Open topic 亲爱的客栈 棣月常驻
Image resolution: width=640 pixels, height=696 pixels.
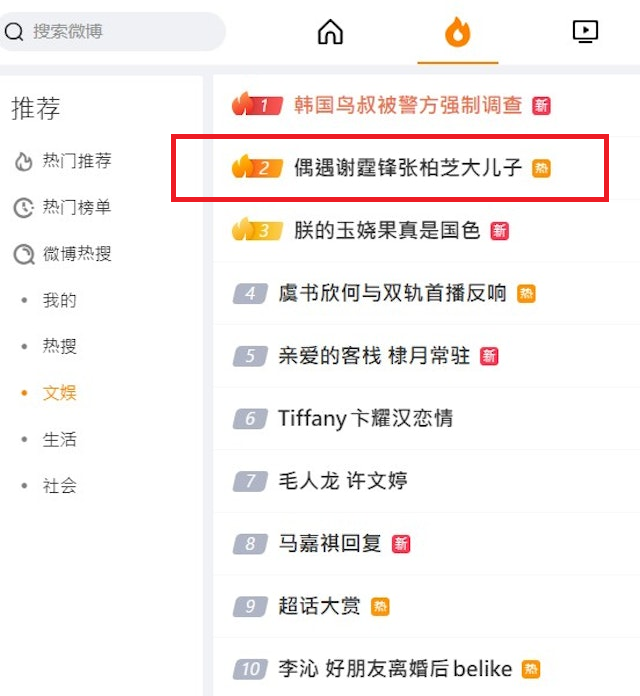(x=374, y=356)
